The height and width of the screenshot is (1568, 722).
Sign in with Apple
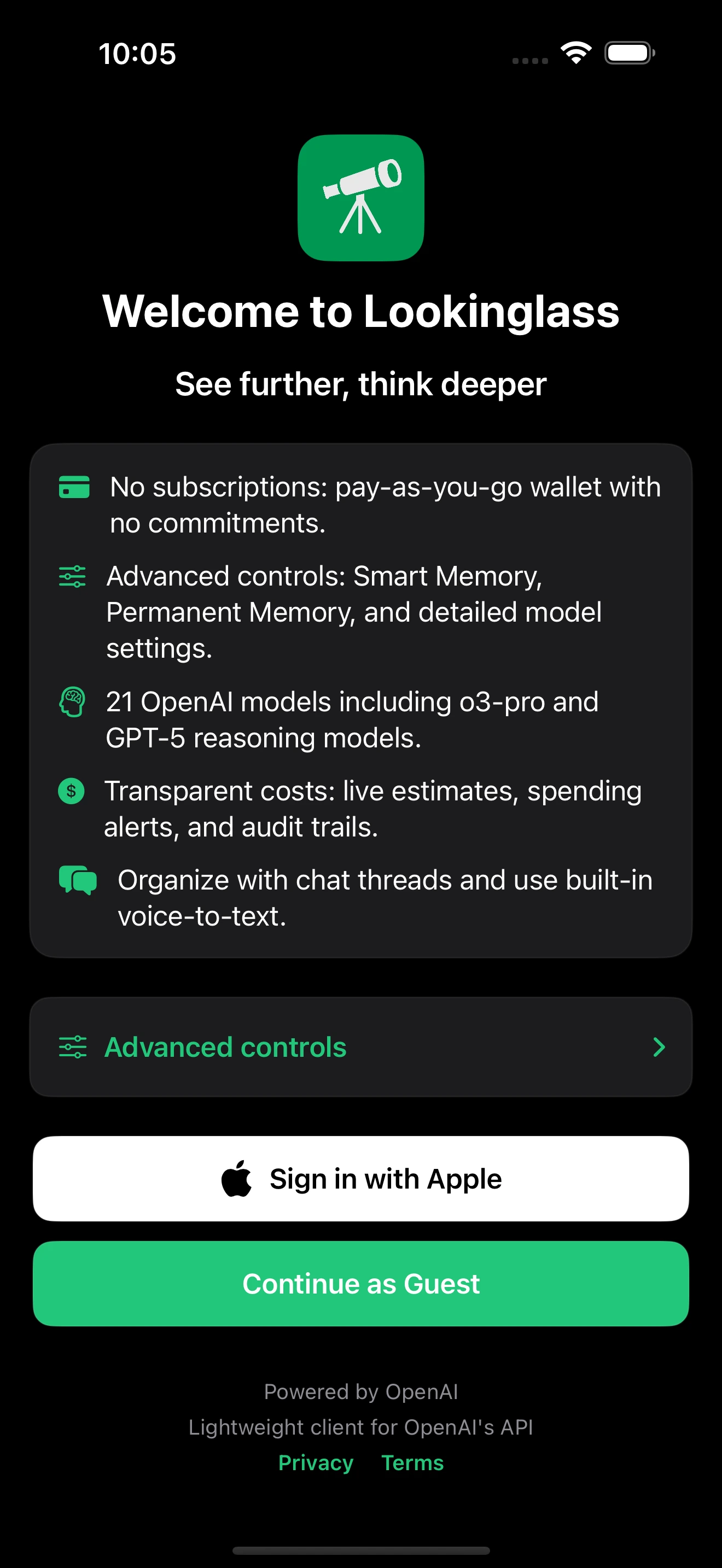[360, 1178]
